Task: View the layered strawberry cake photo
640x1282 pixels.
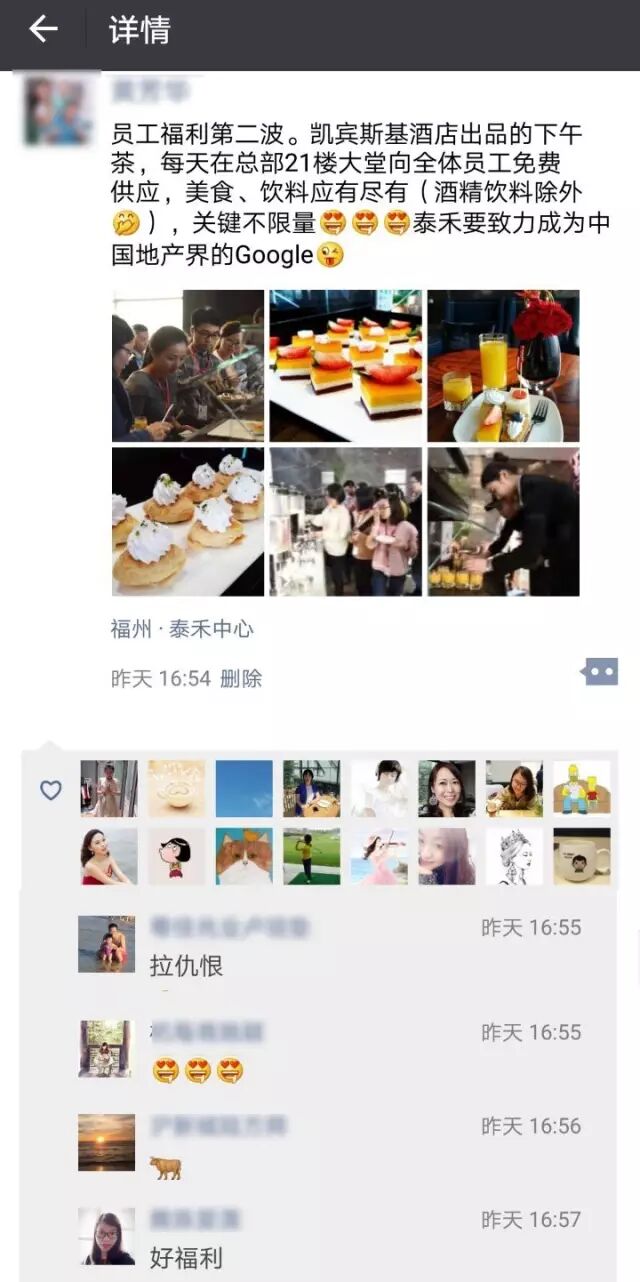Action: pyautogui.click(x=345, y=366)
